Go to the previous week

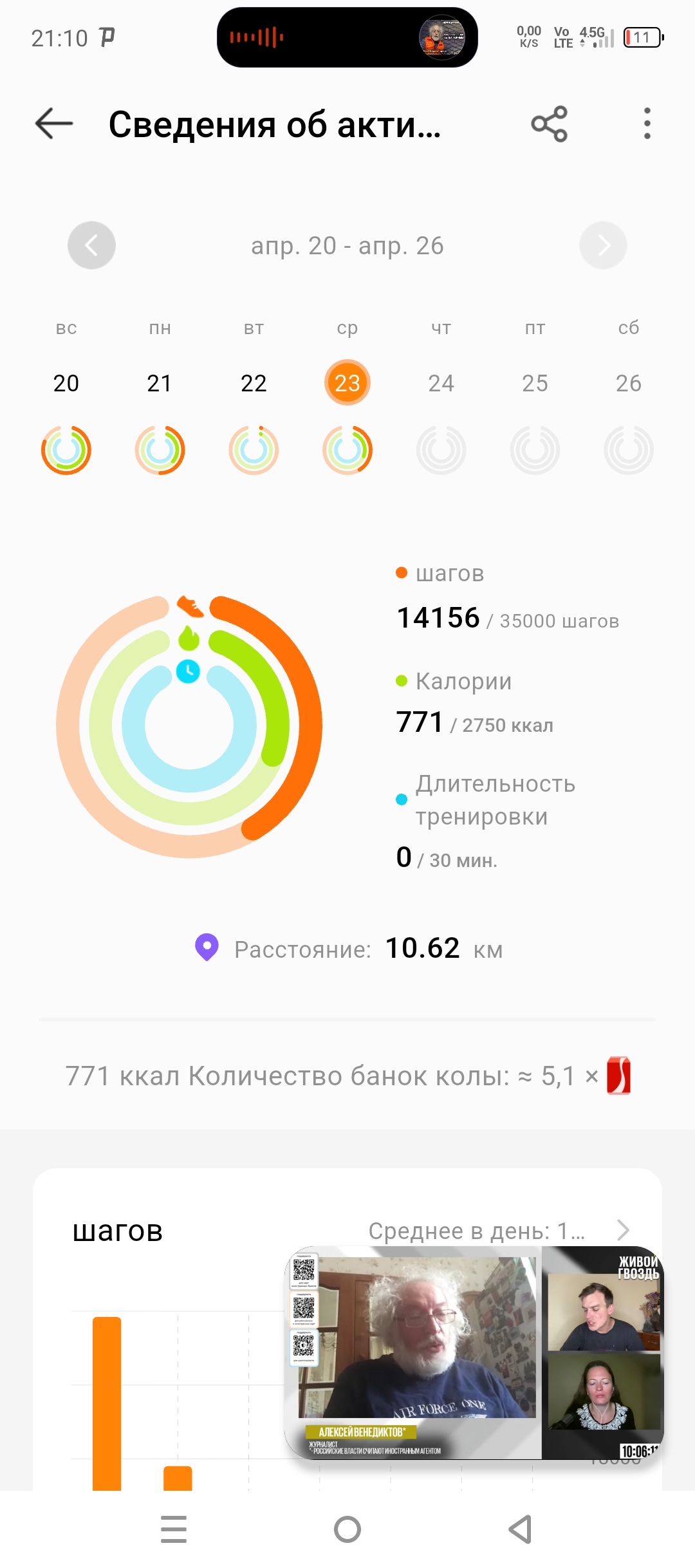tap(91, 245)
